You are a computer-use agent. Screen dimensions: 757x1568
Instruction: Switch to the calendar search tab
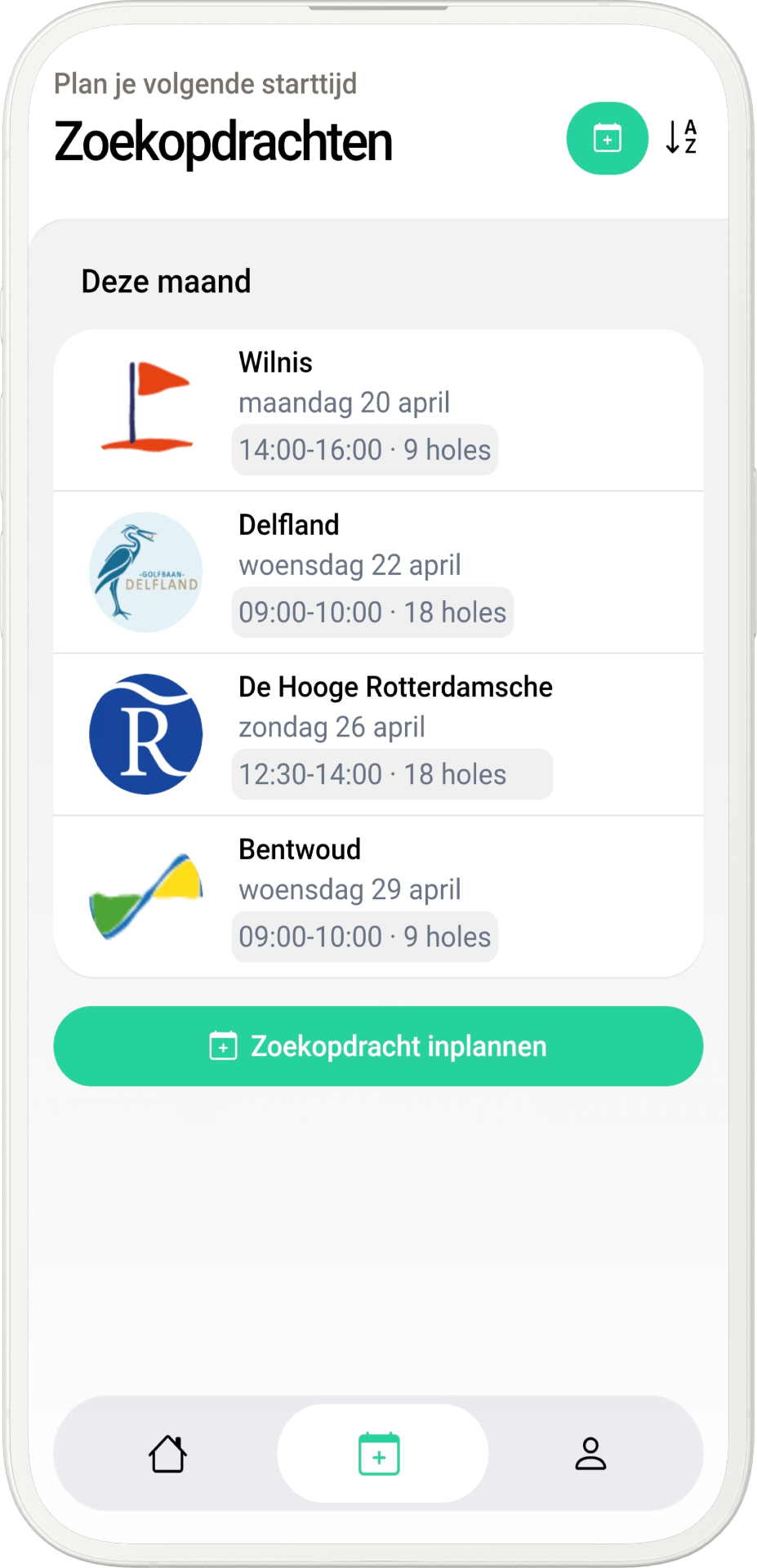coord(380,1454)
